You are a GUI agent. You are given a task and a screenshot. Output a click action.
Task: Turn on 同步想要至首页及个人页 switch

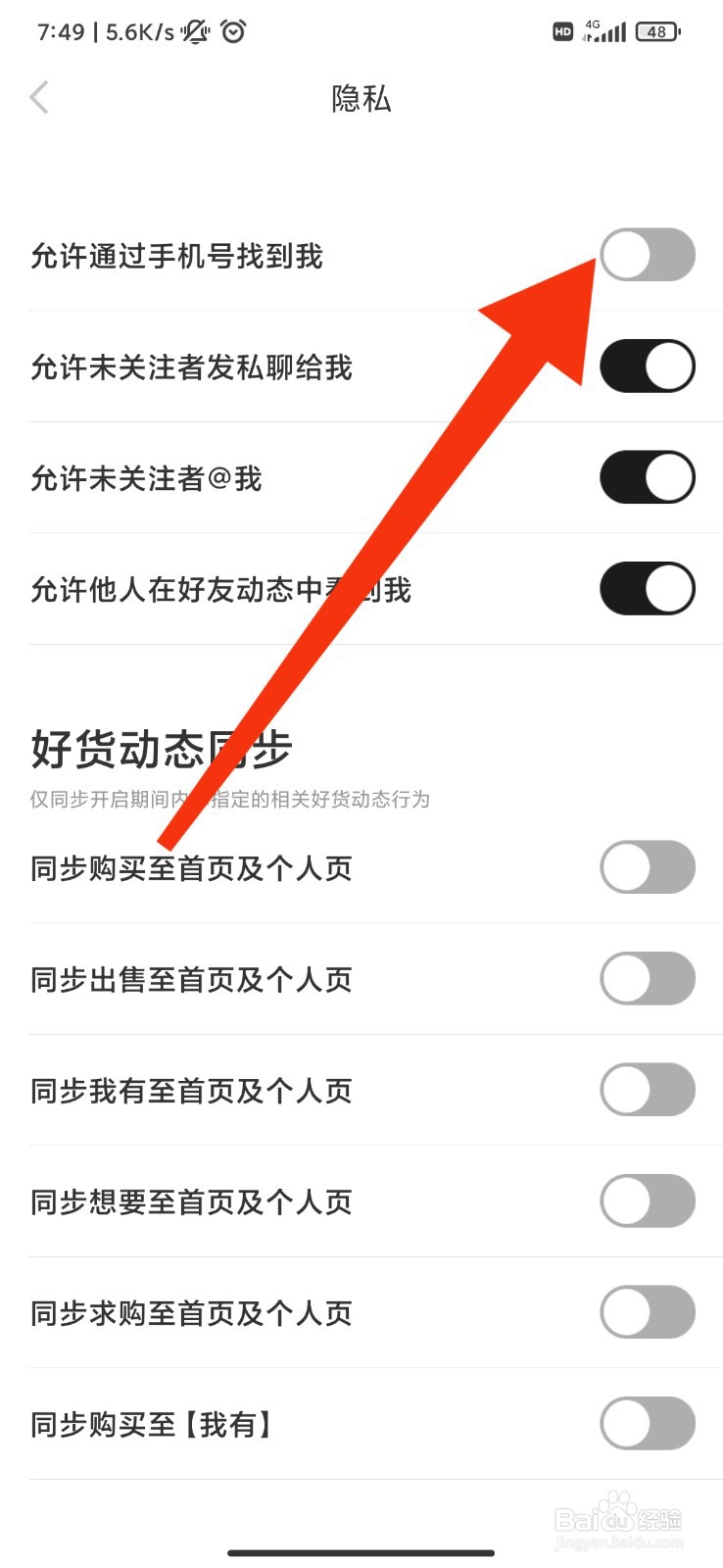point(646,1201)
